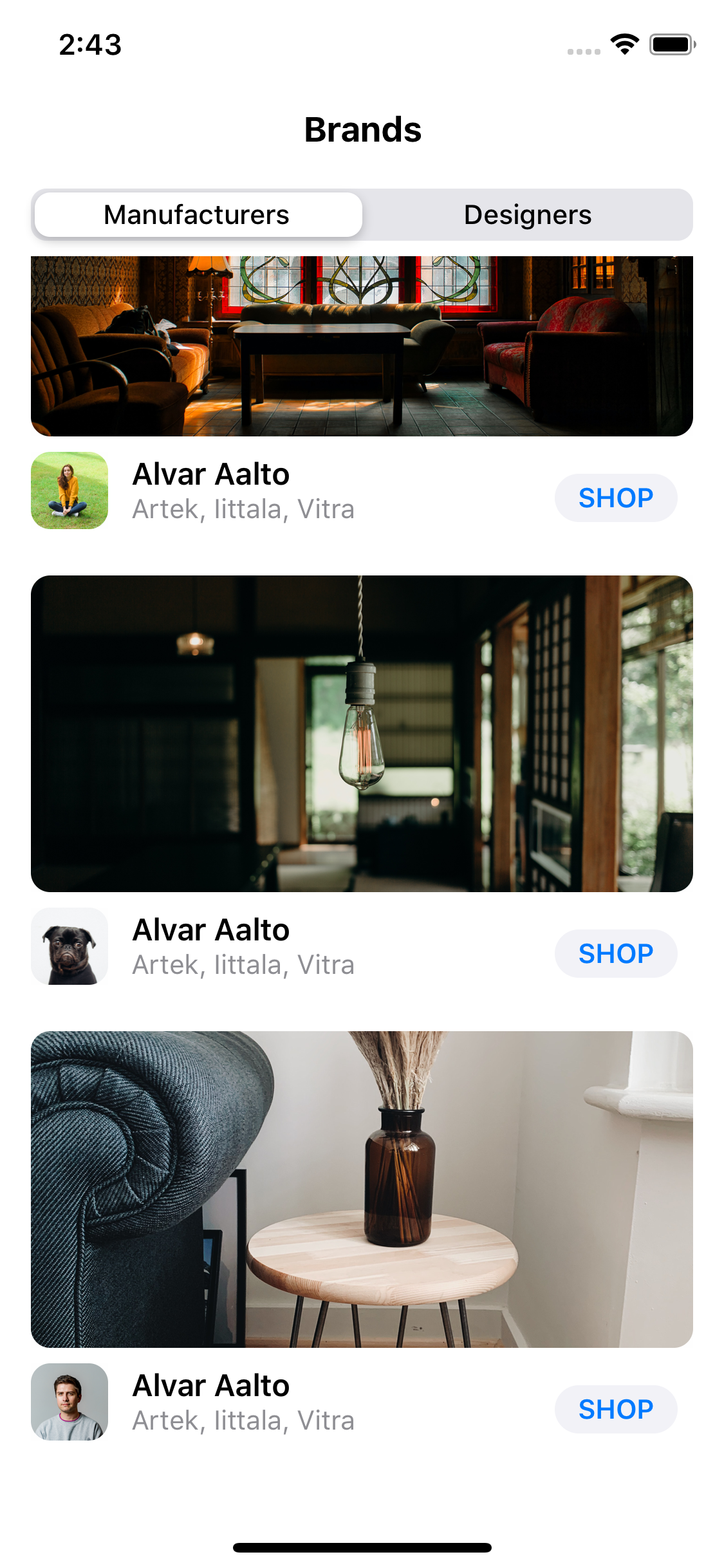Tap SHOP next to the pug avatar
This screenshot has width=724, height=1568.
pos(616,953)
